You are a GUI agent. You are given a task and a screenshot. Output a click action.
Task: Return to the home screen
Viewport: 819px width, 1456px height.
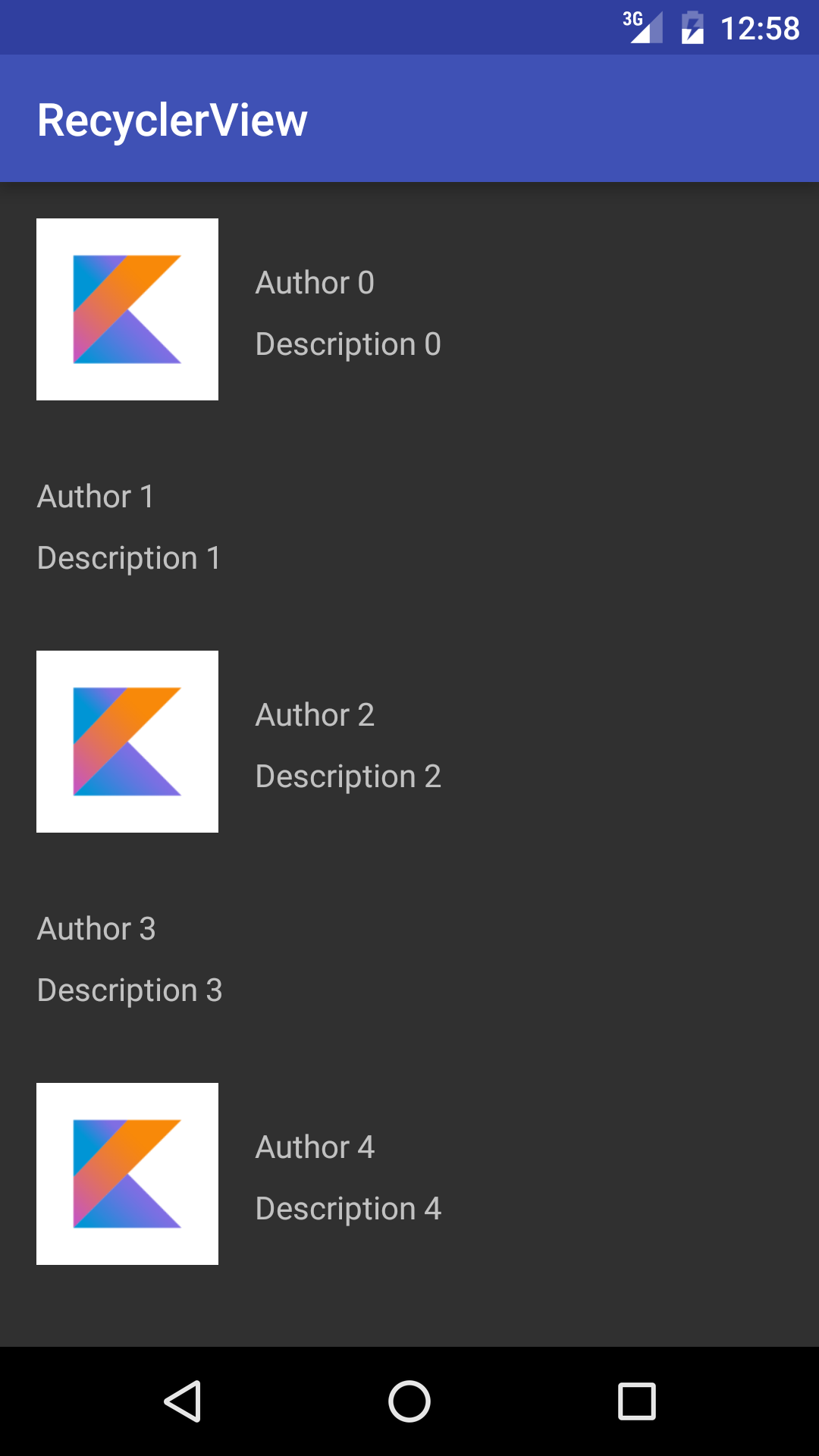(409, 1401)
